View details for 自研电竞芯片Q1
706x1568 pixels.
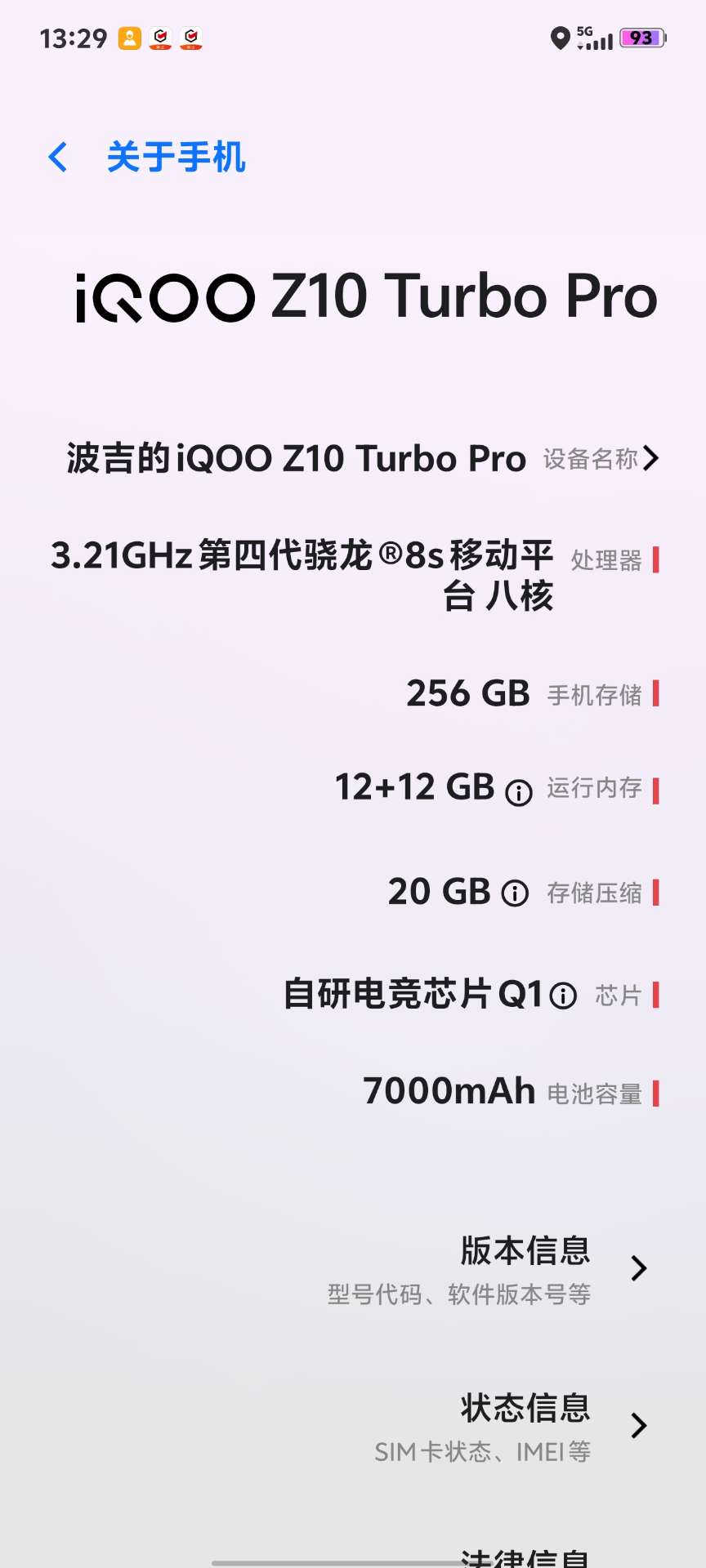coord(563,996)
